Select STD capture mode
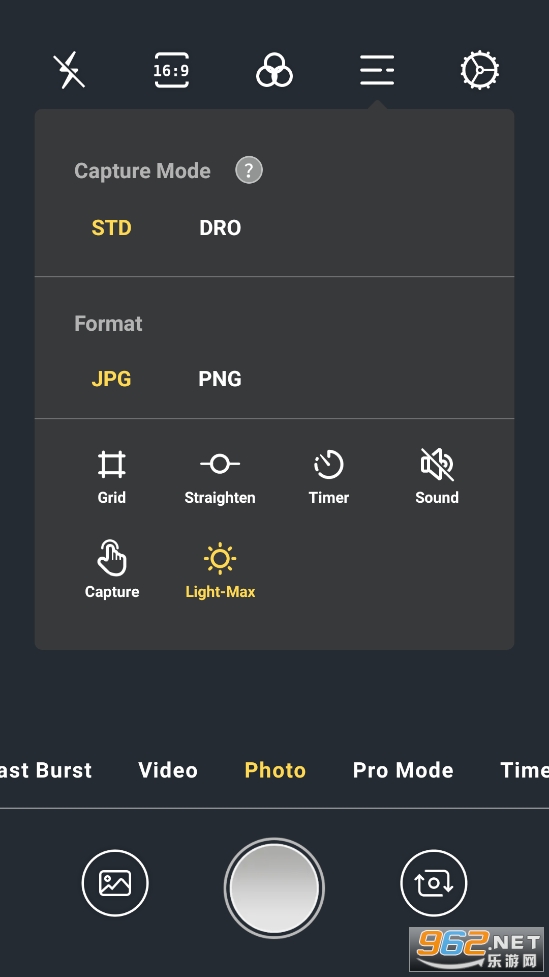549x977 pixels. click(112, 228)
